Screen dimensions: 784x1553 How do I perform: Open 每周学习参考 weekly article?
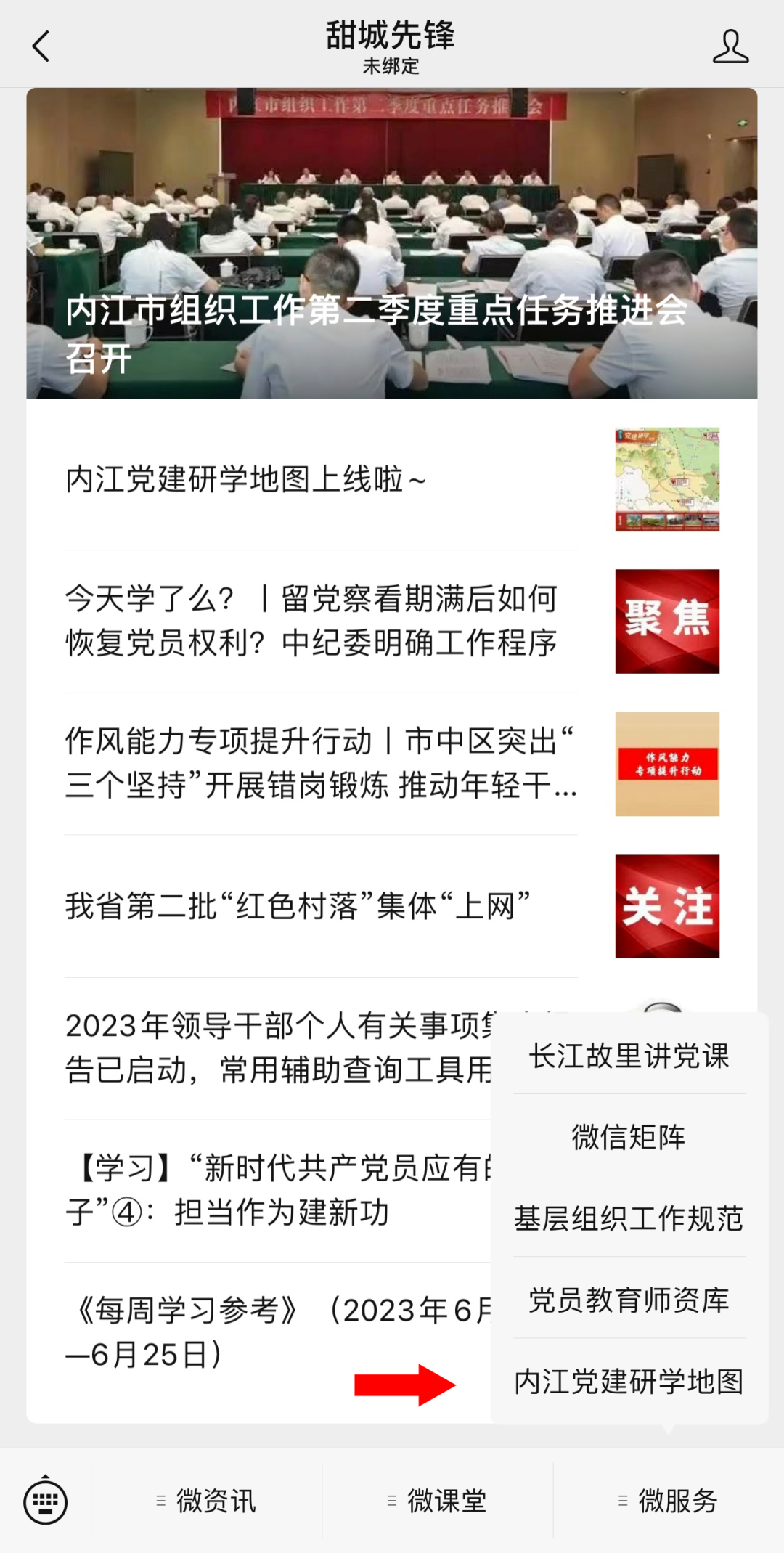(x=276, y=1332)
